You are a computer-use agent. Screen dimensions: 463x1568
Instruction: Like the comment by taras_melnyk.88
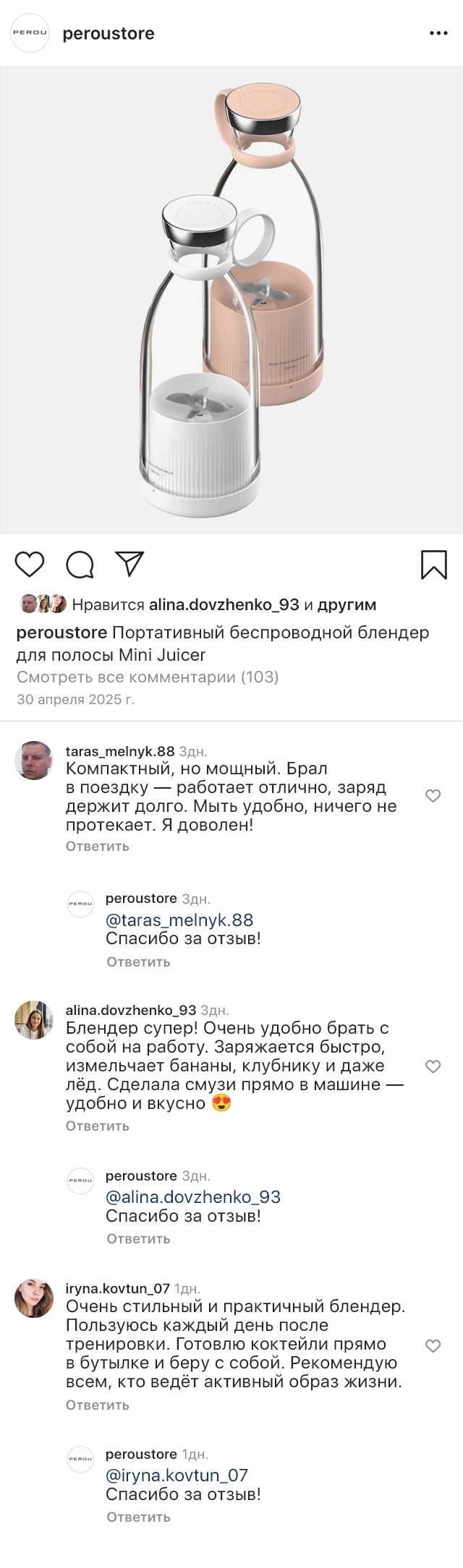pos(433,796)
